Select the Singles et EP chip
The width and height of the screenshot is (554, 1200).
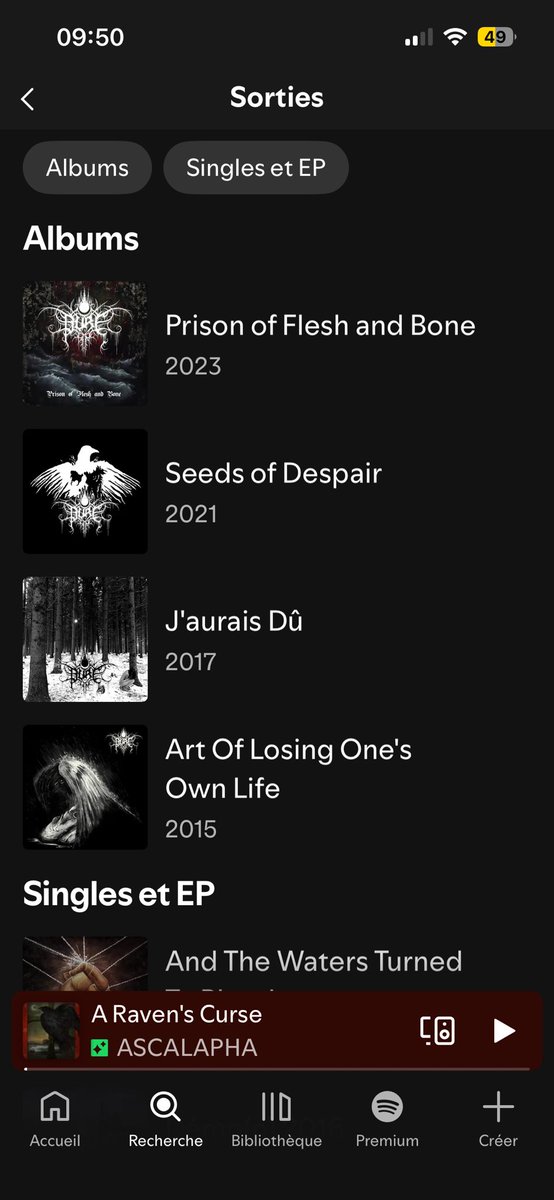pyautogui.click(x=256, y=167)
